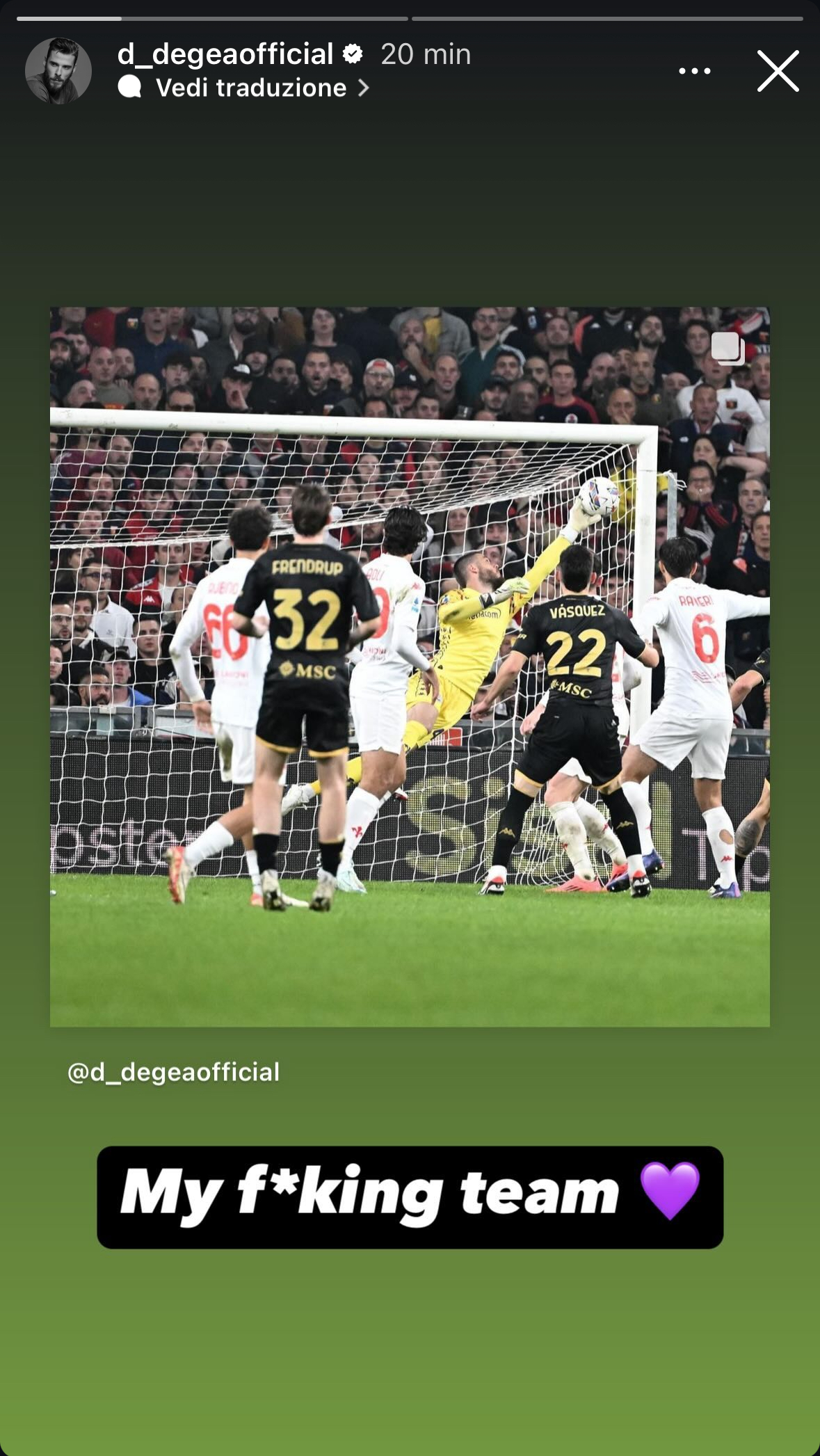Tap Vedi traduzione to translate story

pyautogui.click(x=251, y=88)
